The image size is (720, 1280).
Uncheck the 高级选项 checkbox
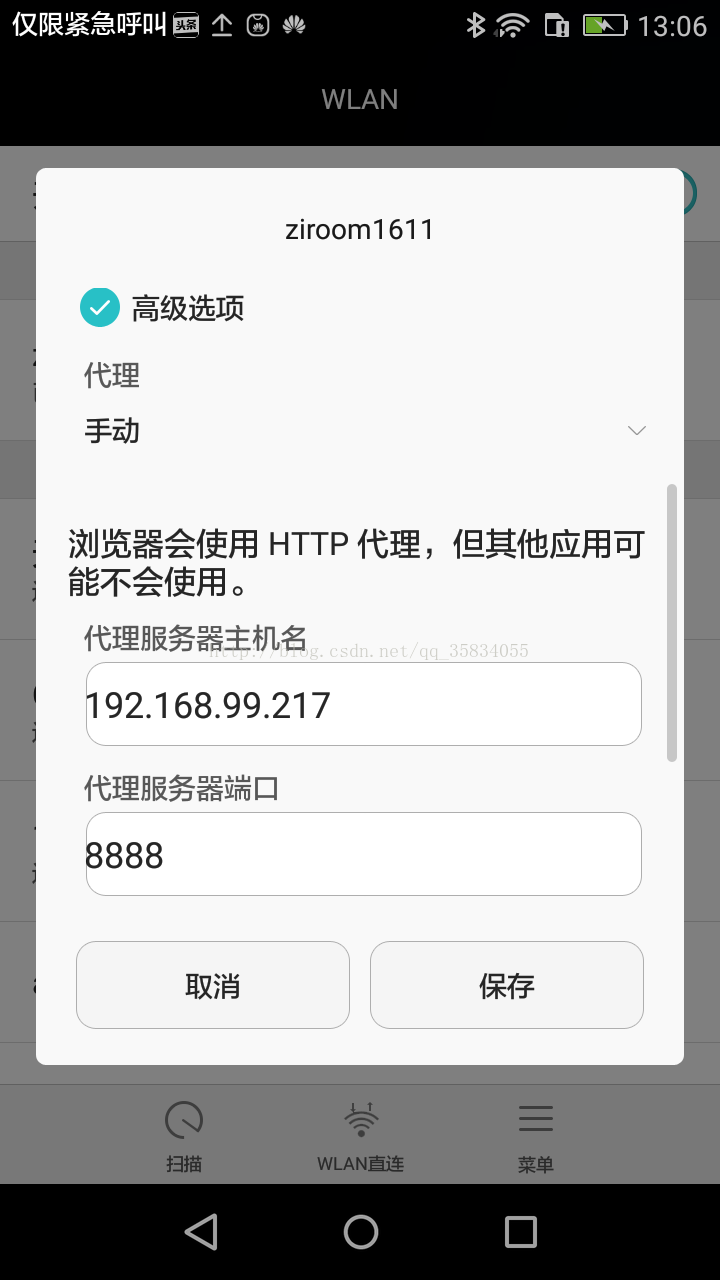(100, 308)
